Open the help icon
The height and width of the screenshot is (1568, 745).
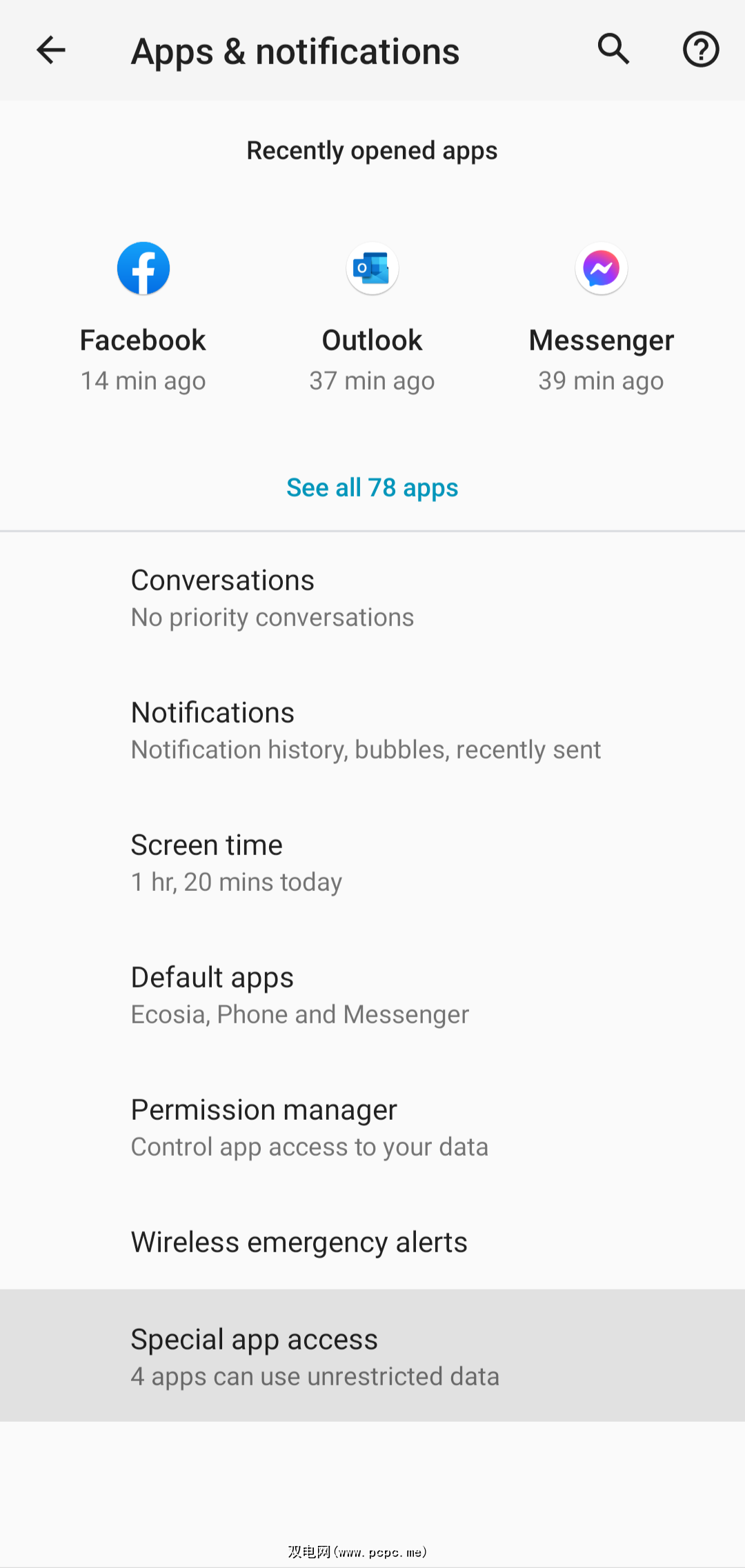[701, 50]
